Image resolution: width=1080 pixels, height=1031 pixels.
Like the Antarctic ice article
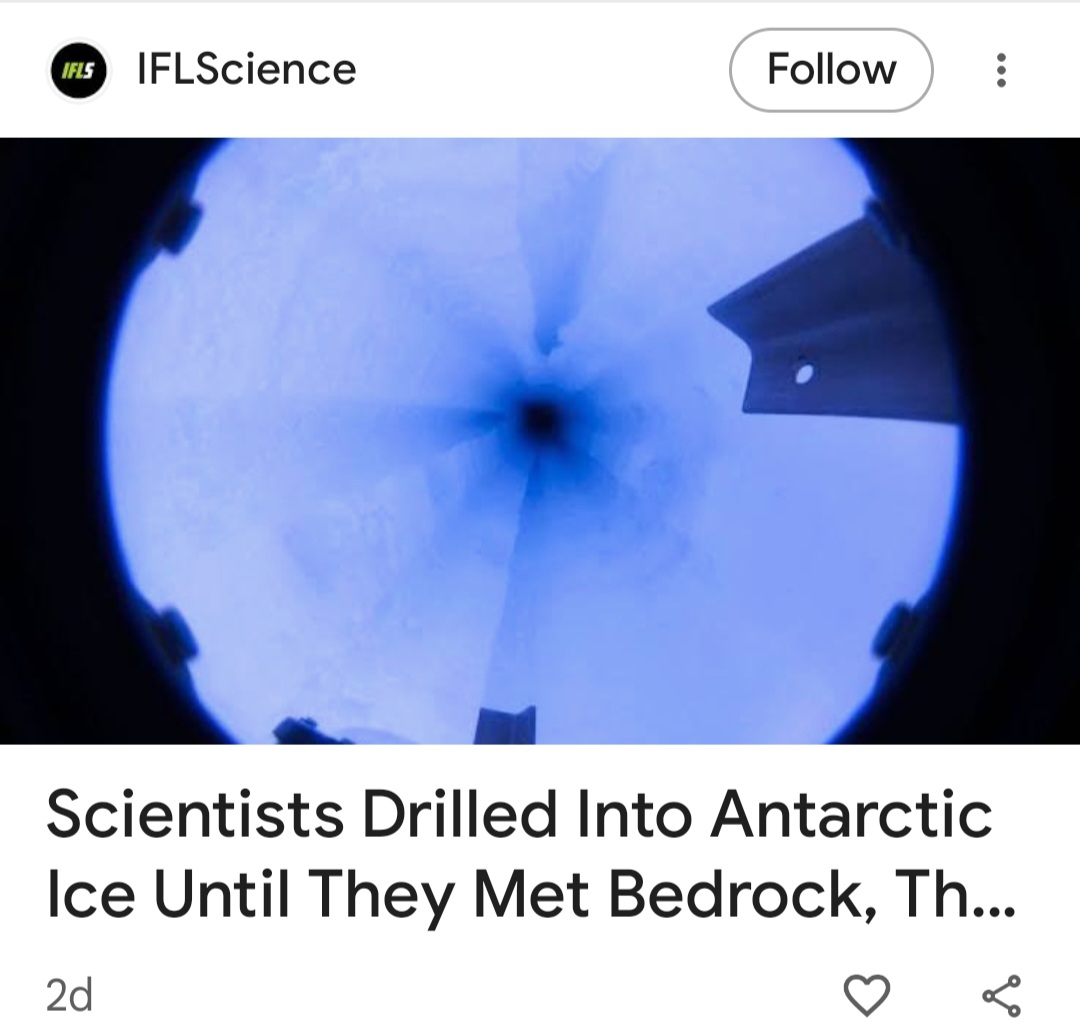(x=866, y=995)
